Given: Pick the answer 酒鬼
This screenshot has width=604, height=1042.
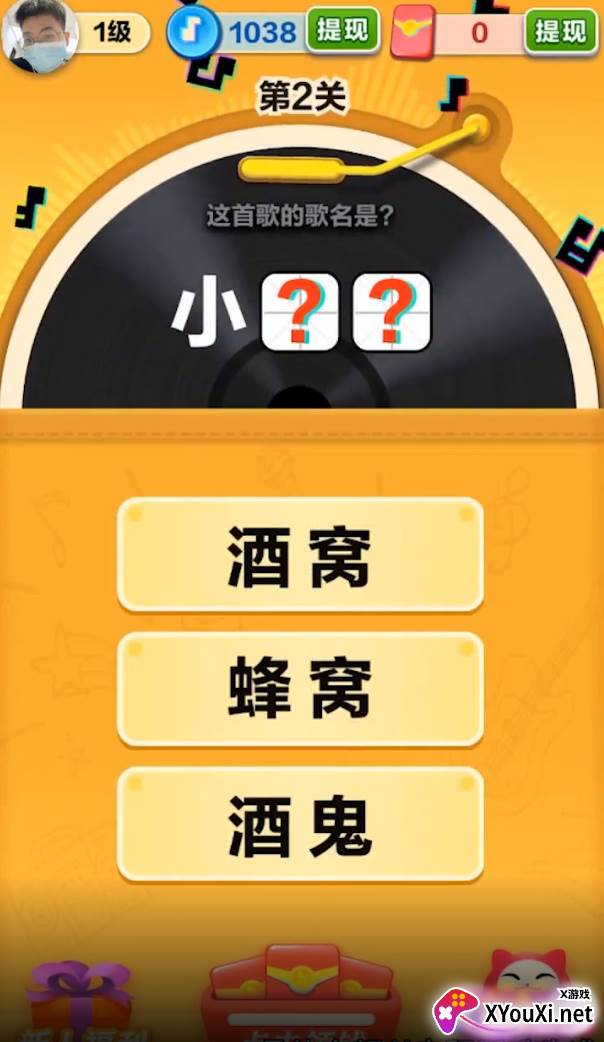Looking at the screenshot, I should [300, 825].
